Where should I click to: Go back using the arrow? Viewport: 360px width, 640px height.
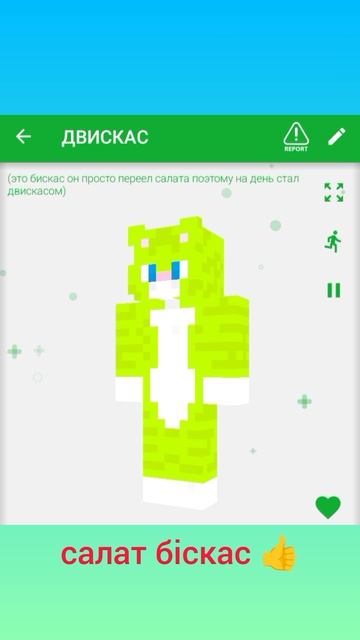click(23, 137)
